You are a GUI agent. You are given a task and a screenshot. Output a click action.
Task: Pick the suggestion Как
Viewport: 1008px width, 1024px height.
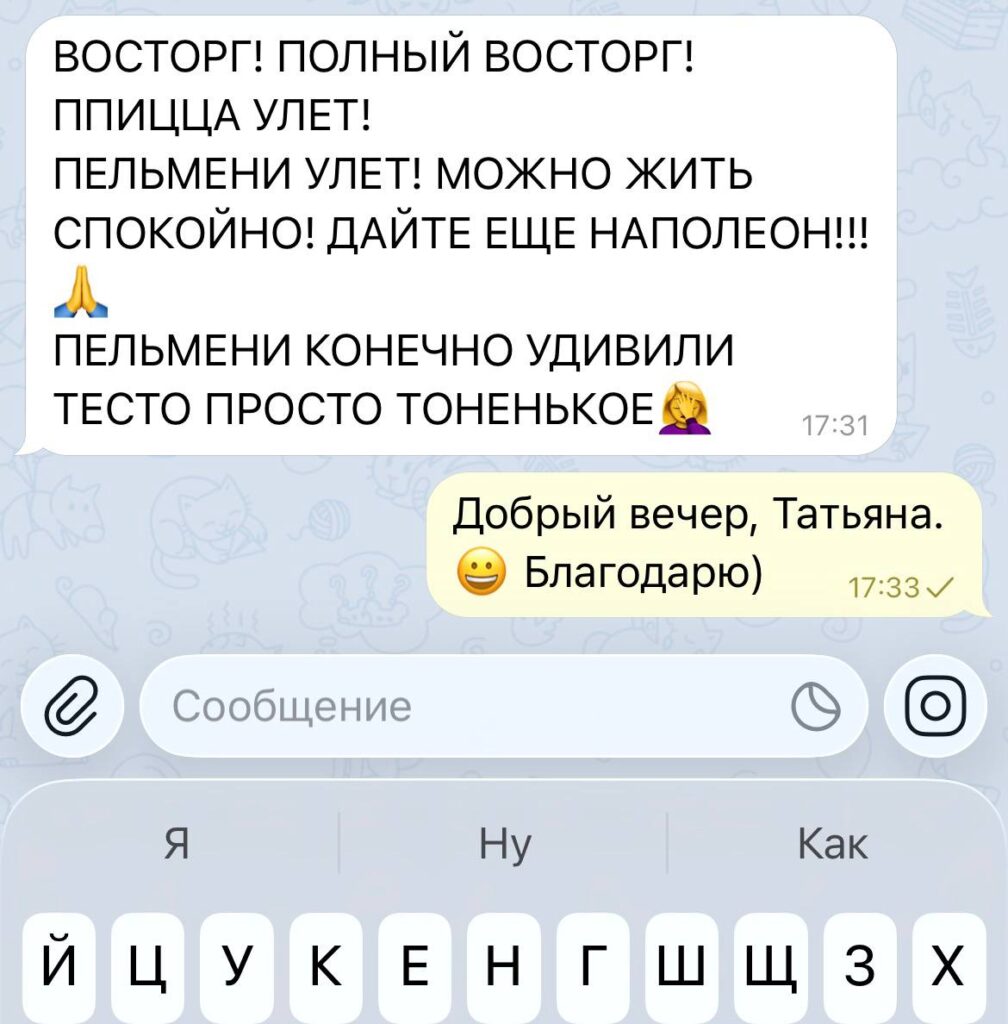[x=833, y=845]
